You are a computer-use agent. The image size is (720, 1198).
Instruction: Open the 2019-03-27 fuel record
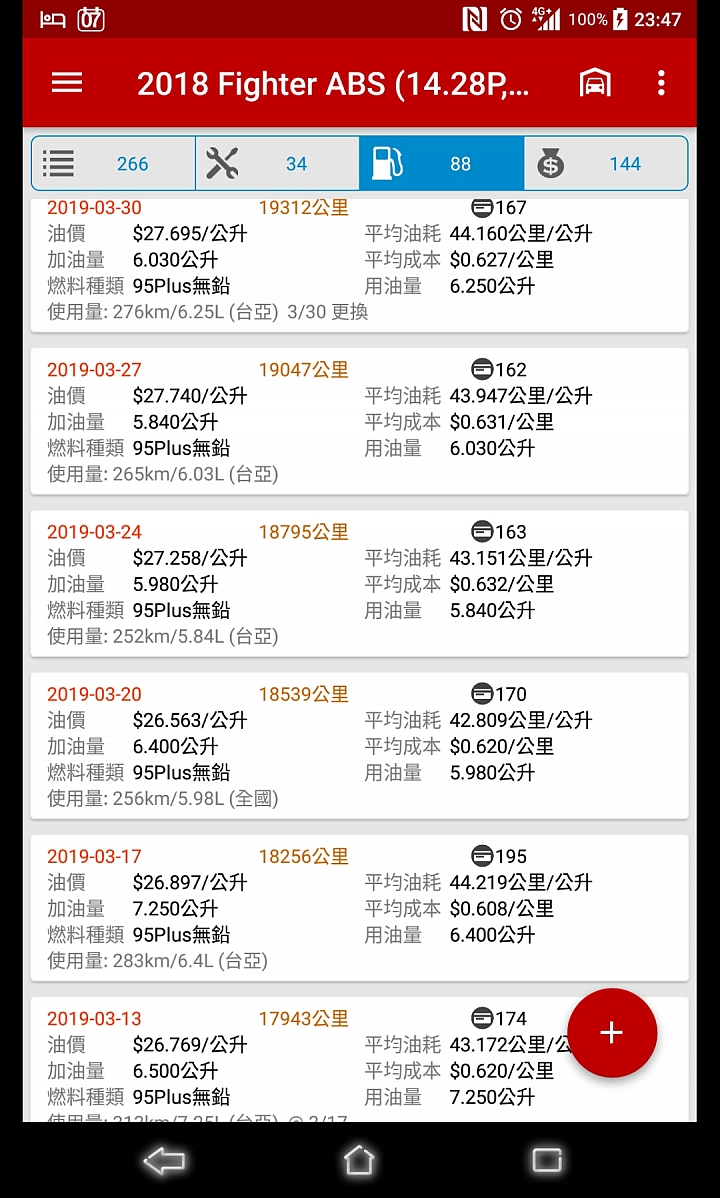359,421
